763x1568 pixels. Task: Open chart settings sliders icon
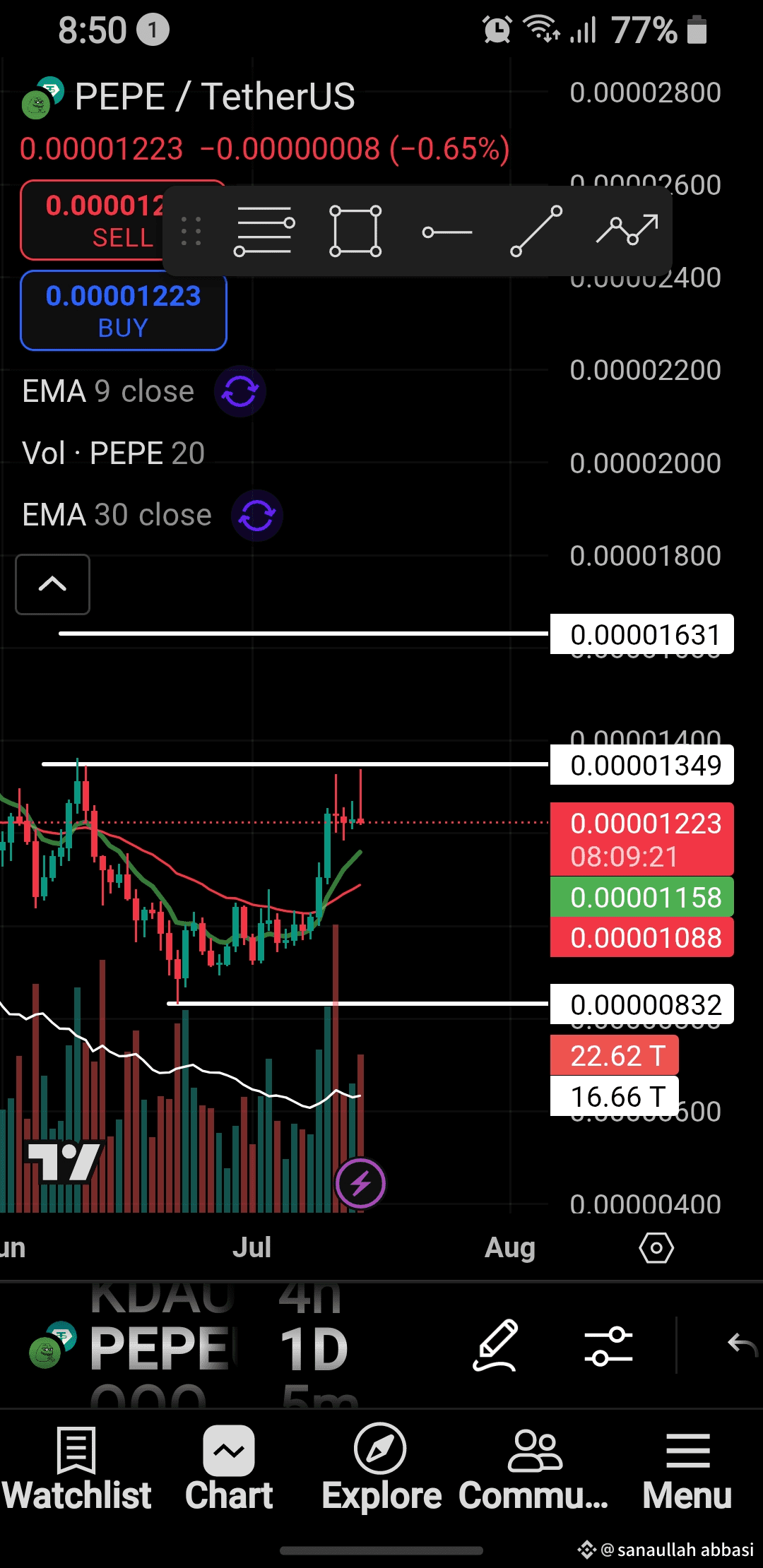(609, 1346)
